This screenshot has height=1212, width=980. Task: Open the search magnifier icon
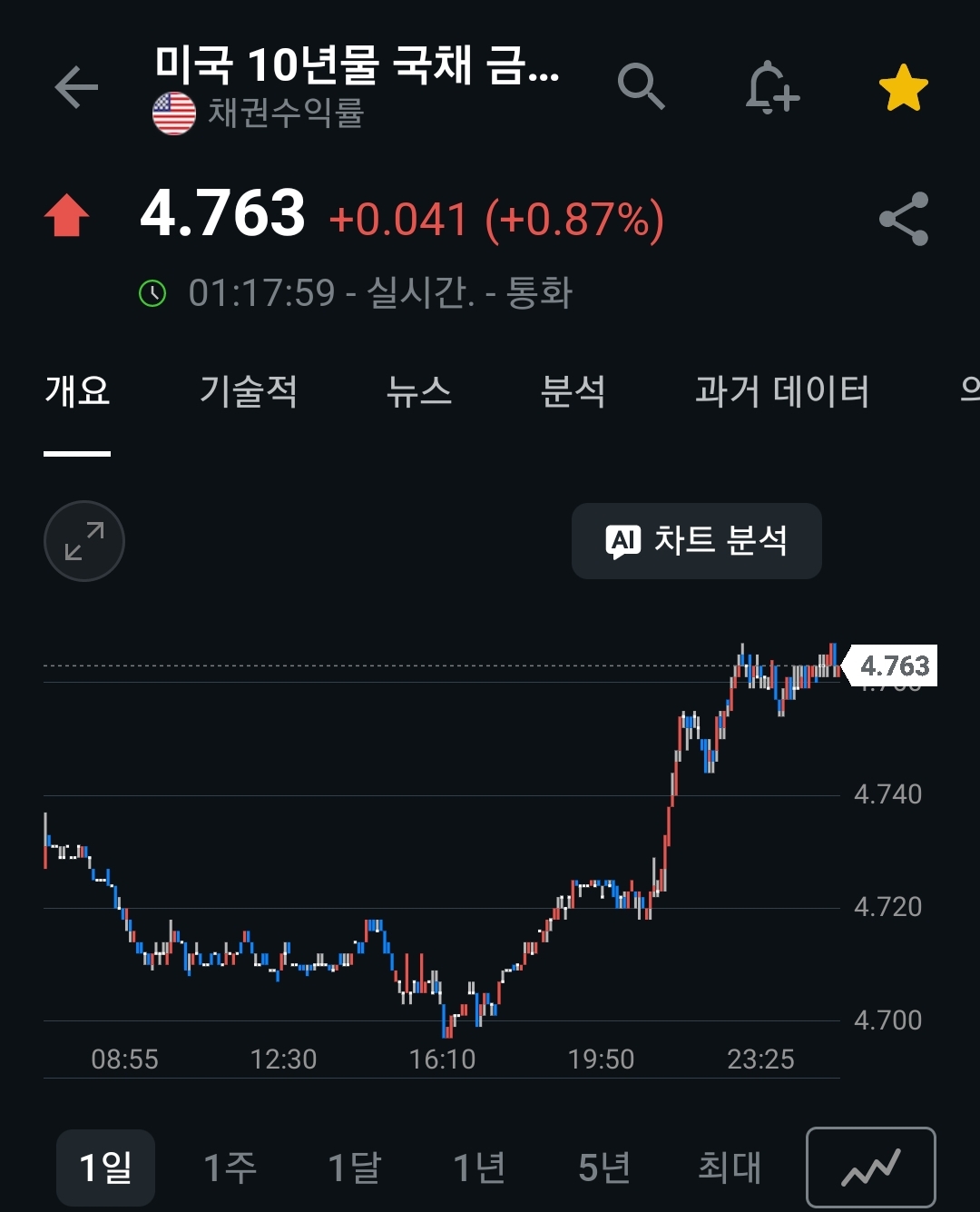(x=641, y=87)
